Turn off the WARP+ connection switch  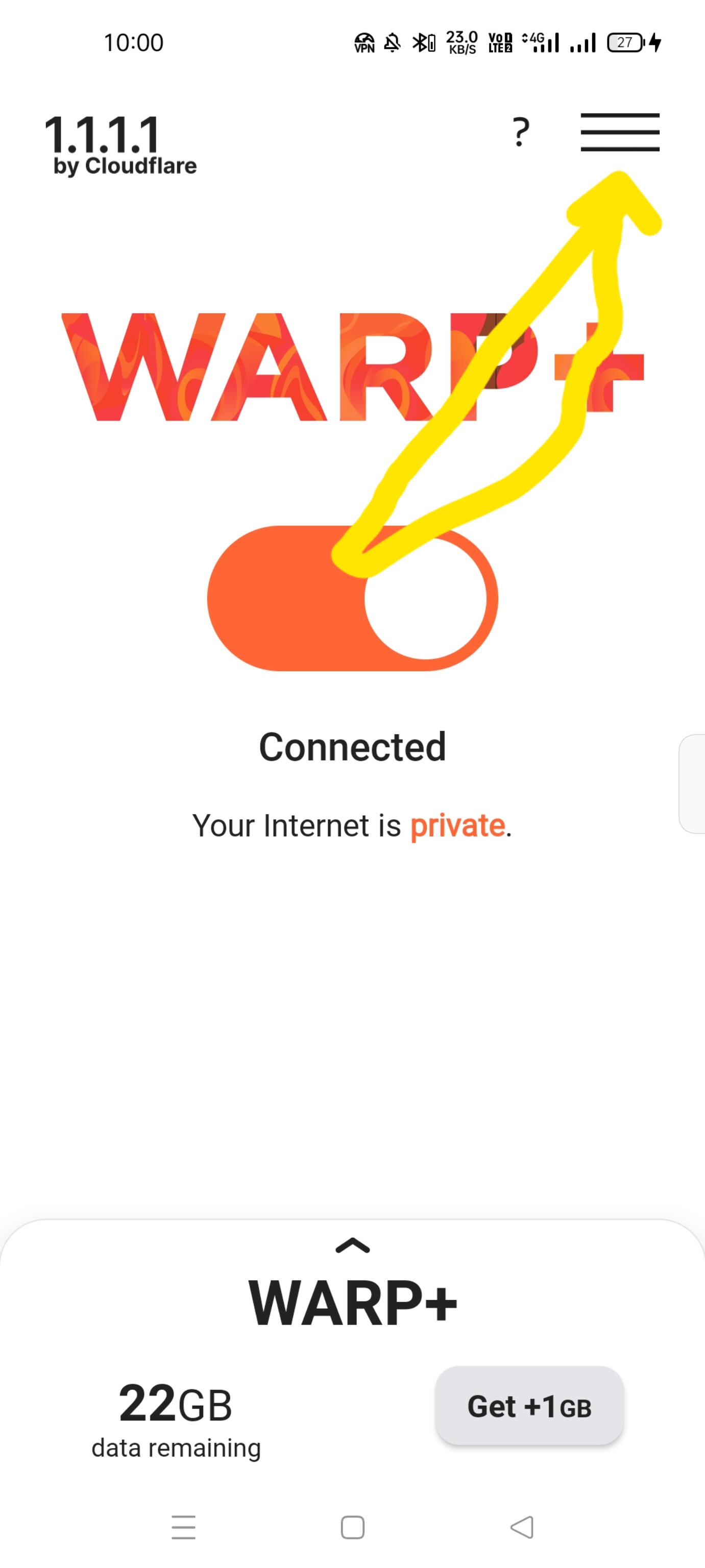pos(352,598)
